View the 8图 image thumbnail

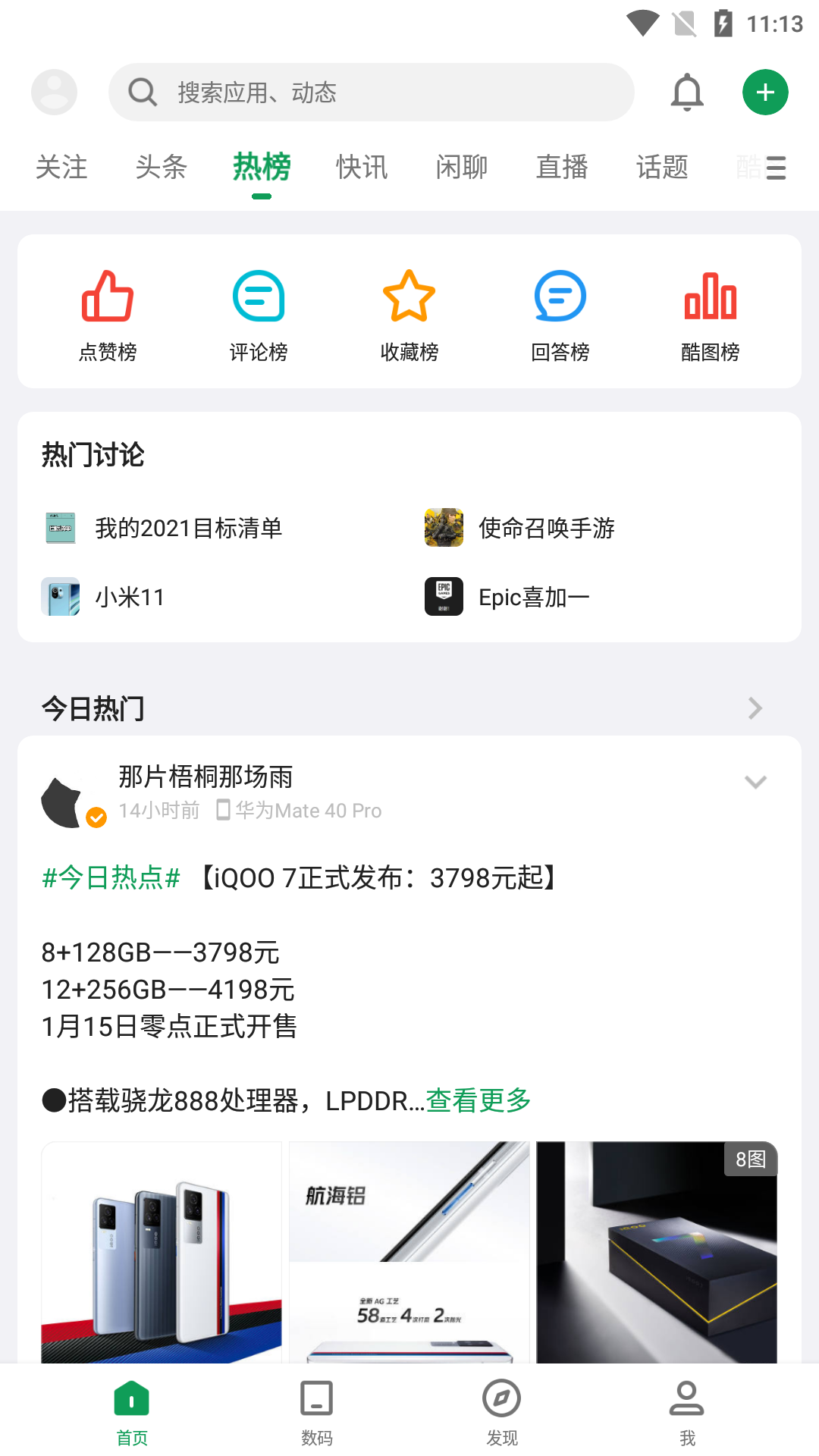coord(751,1159)
